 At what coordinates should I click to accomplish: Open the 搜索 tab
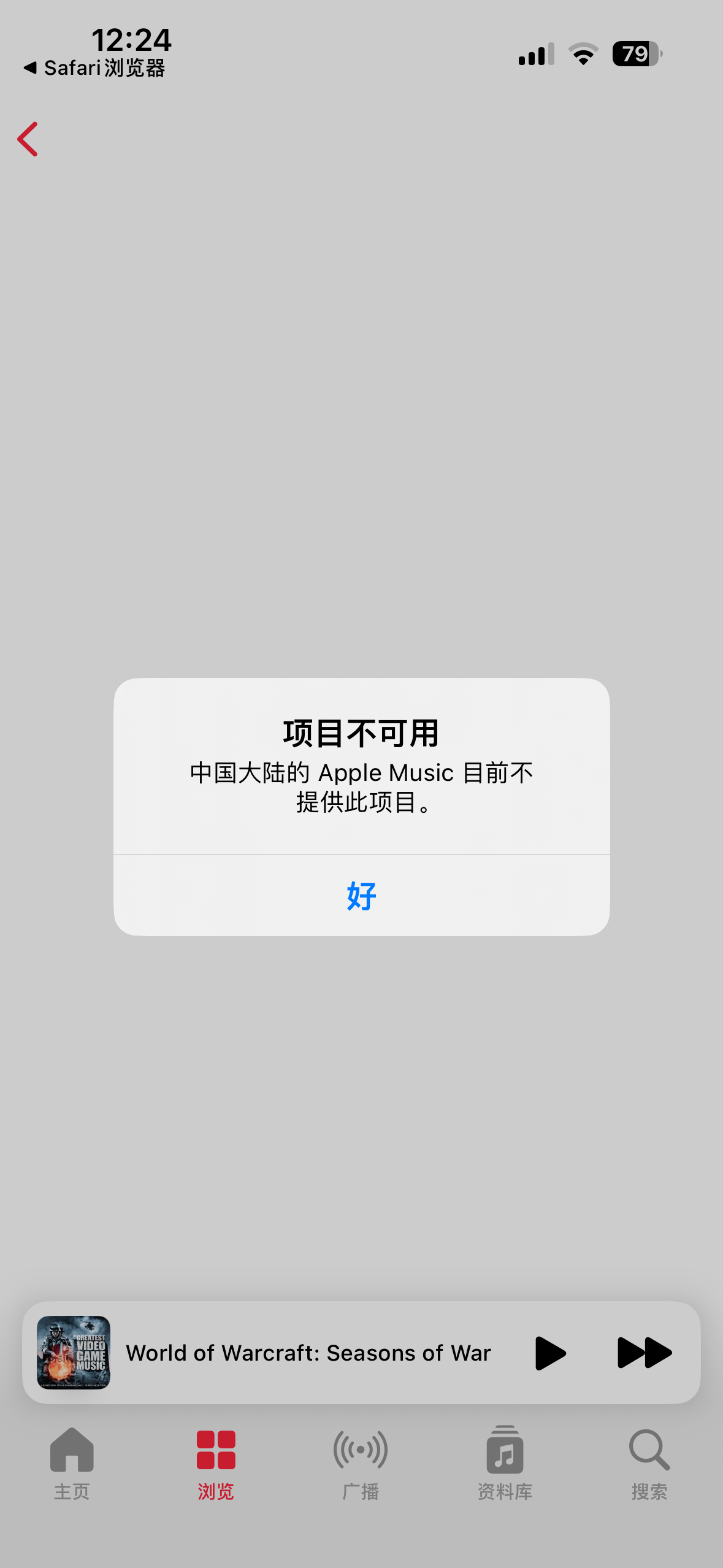click(649, 1463)
